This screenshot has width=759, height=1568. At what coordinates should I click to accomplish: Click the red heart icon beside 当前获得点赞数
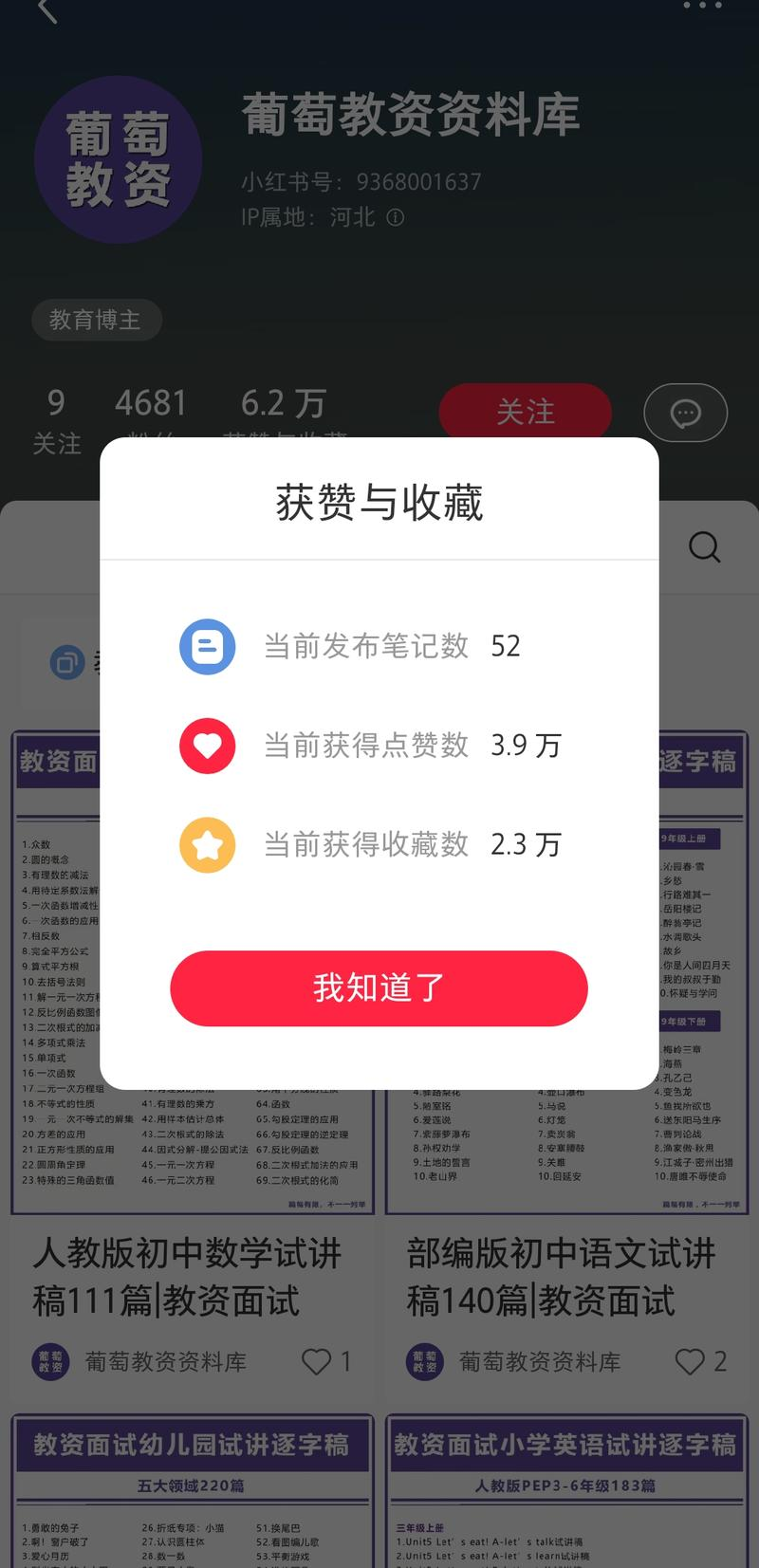(x=208, y=747)
